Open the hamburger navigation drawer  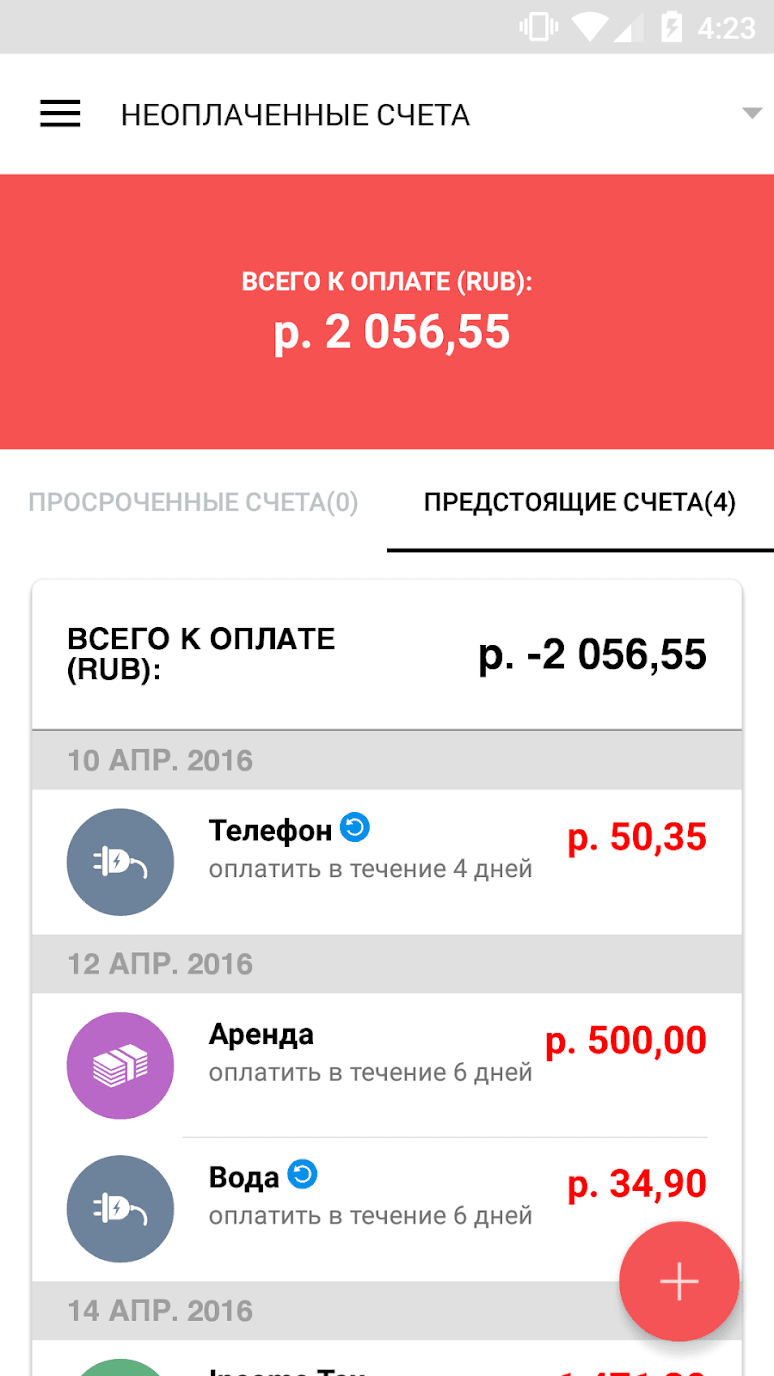coord(60,114)
